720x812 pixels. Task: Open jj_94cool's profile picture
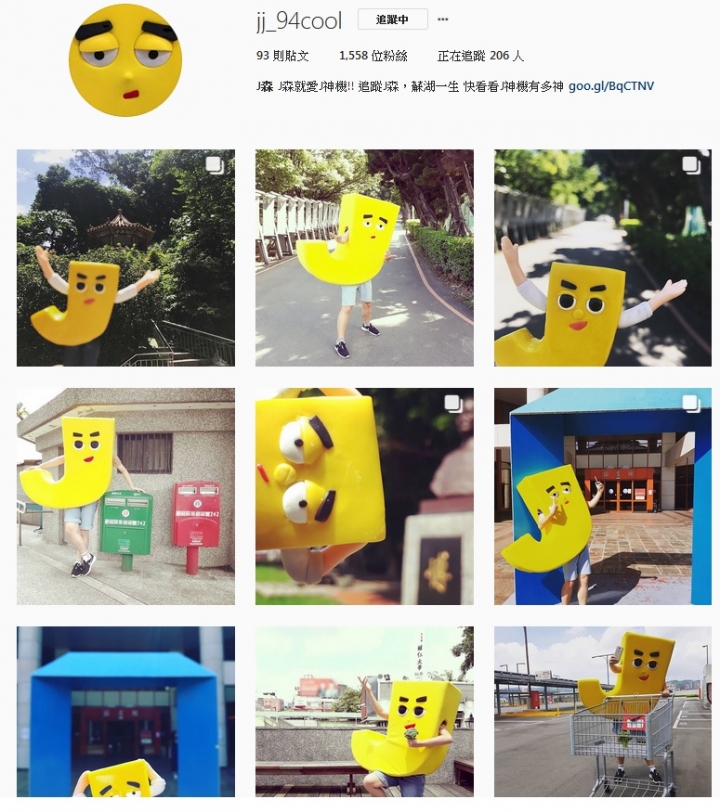(x=125, y=60)
